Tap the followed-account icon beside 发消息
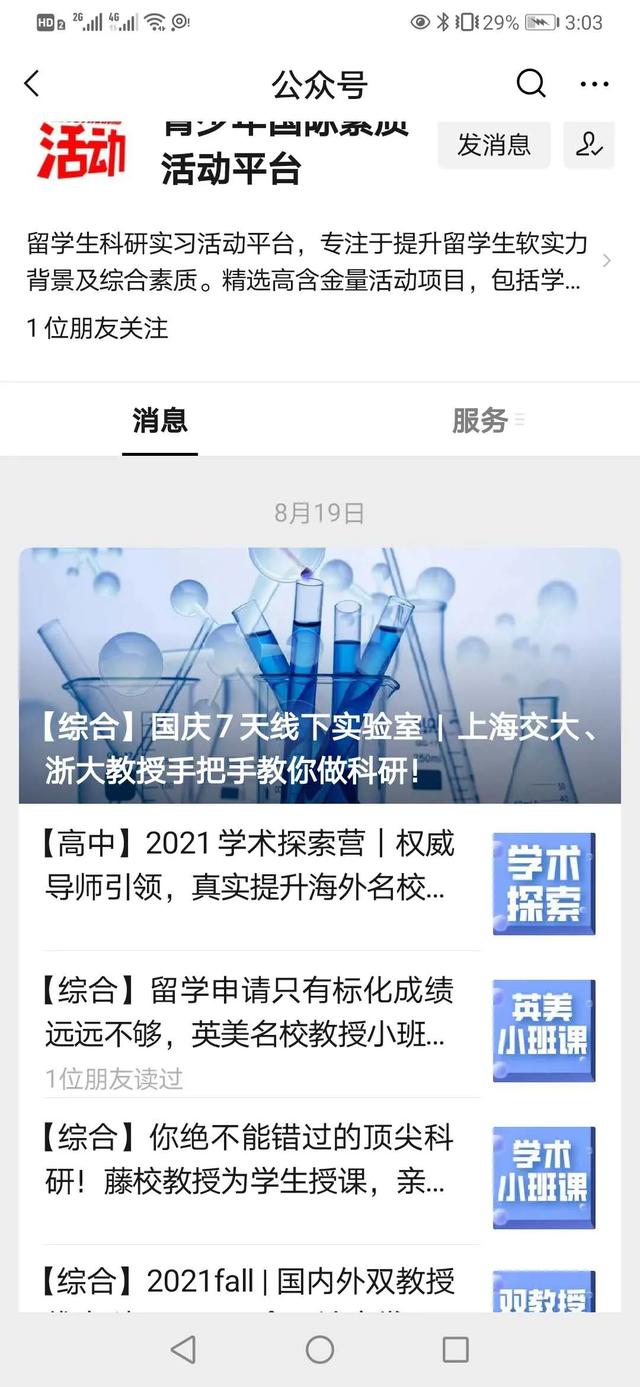 click(x=588, y=145)
